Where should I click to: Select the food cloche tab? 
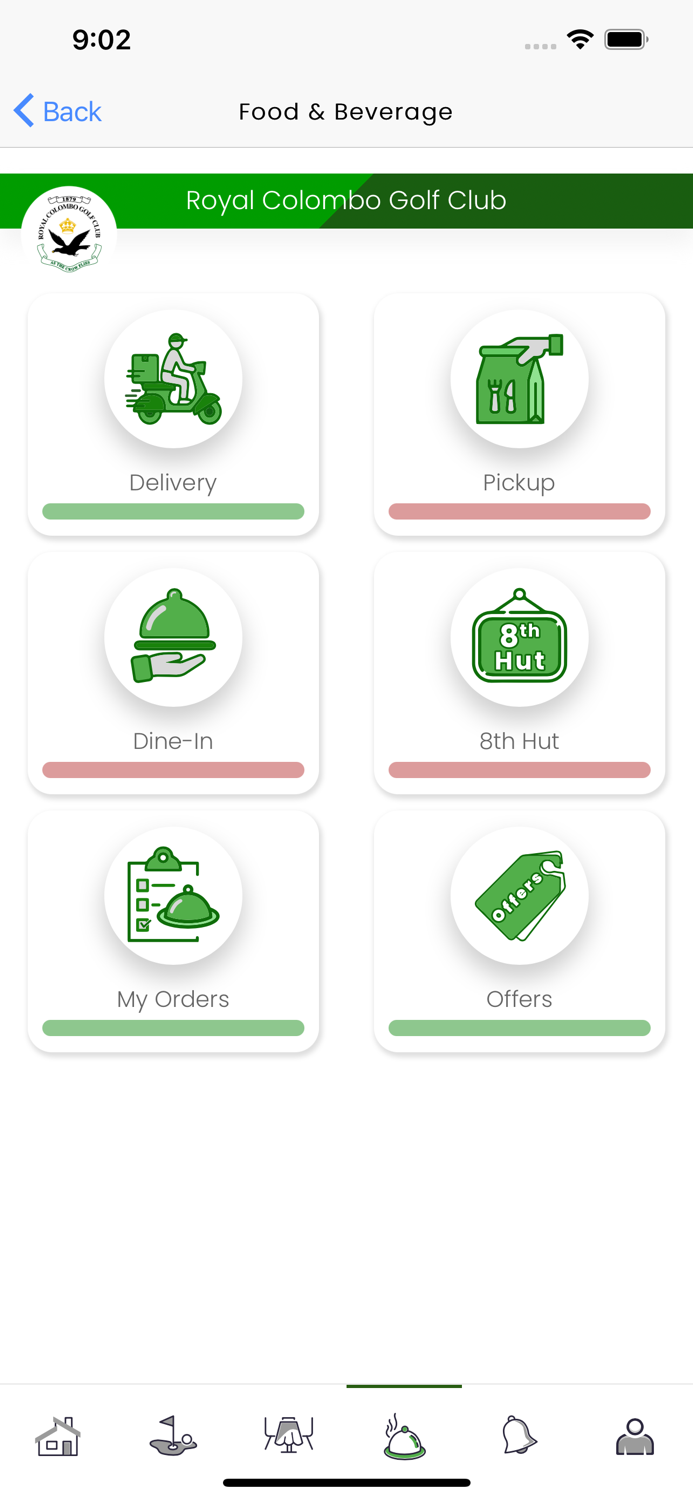[404, 1436]
